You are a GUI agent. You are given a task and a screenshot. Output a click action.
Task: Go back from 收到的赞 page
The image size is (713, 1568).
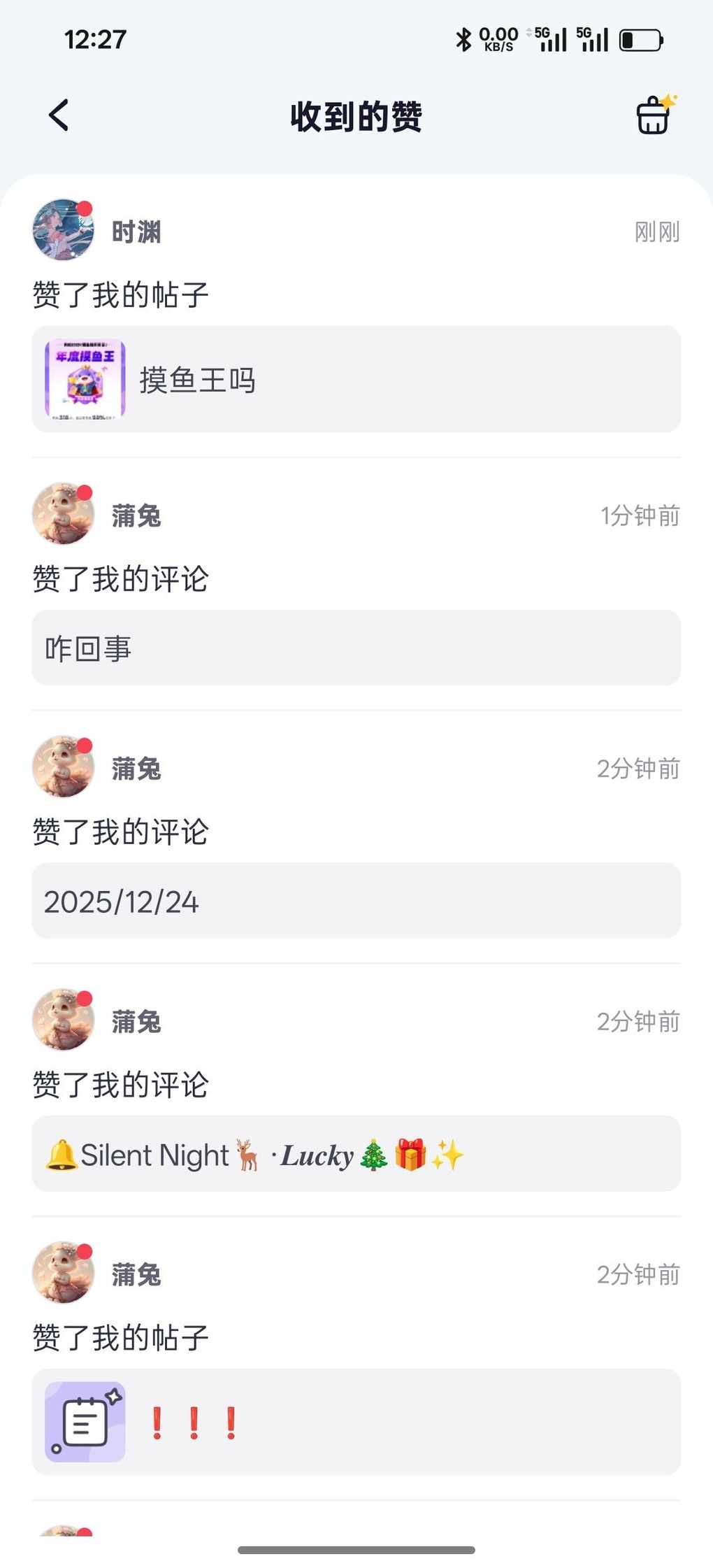59,115
